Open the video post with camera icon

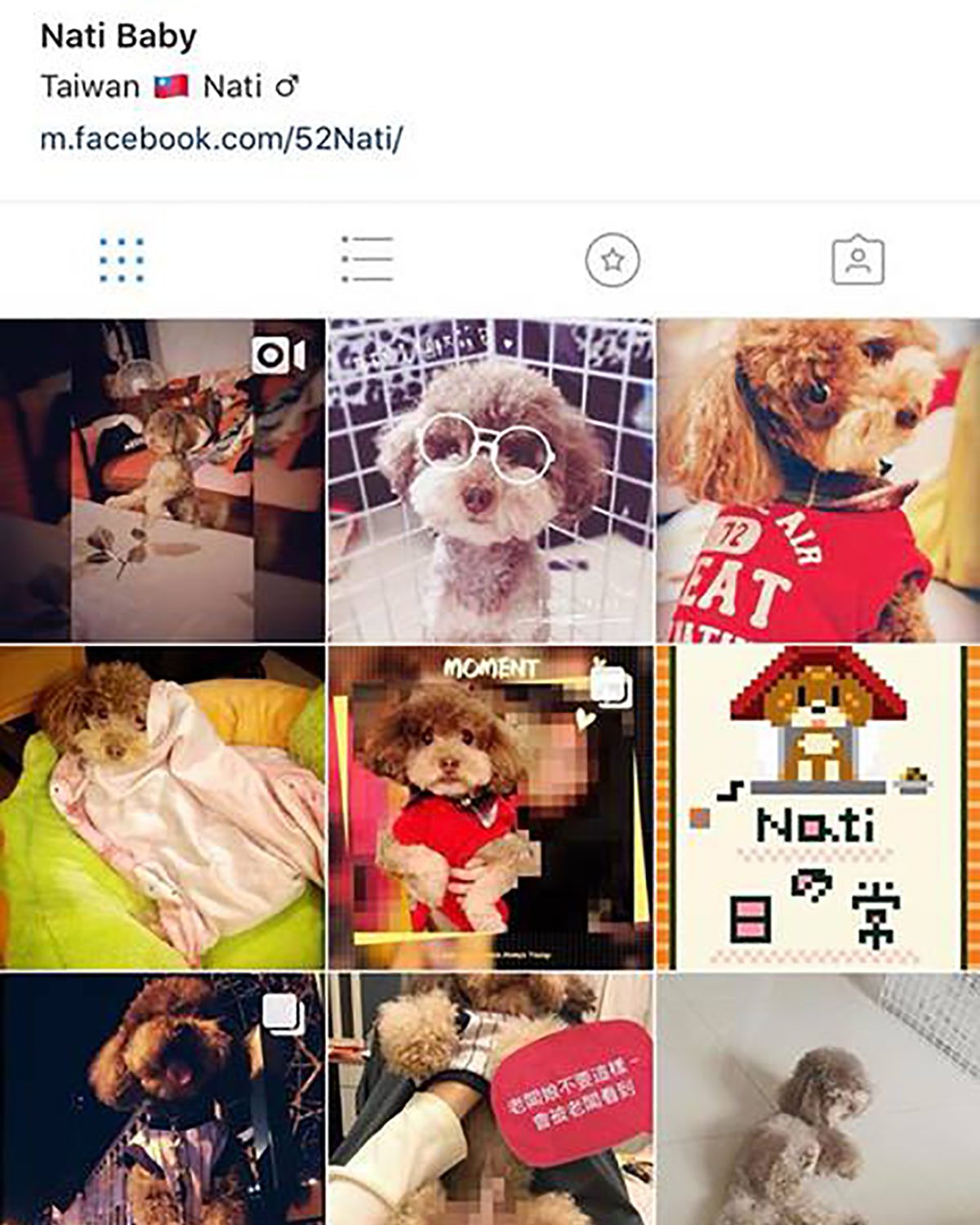pyautogui.click(x=162, y=480)
